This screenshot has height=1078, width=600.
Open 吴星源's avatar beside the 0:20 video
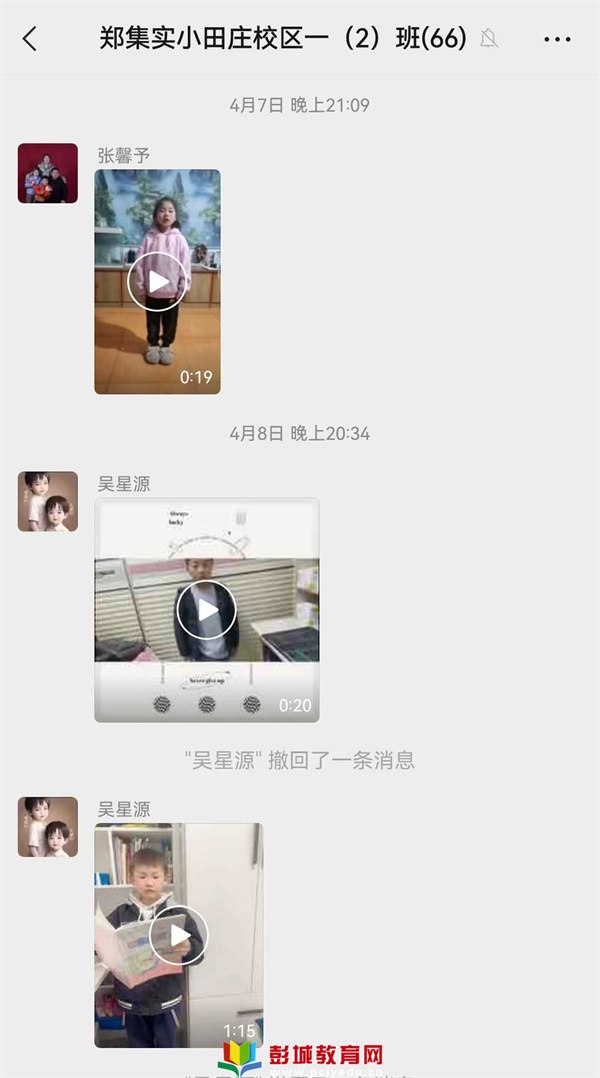pos(47,501)
